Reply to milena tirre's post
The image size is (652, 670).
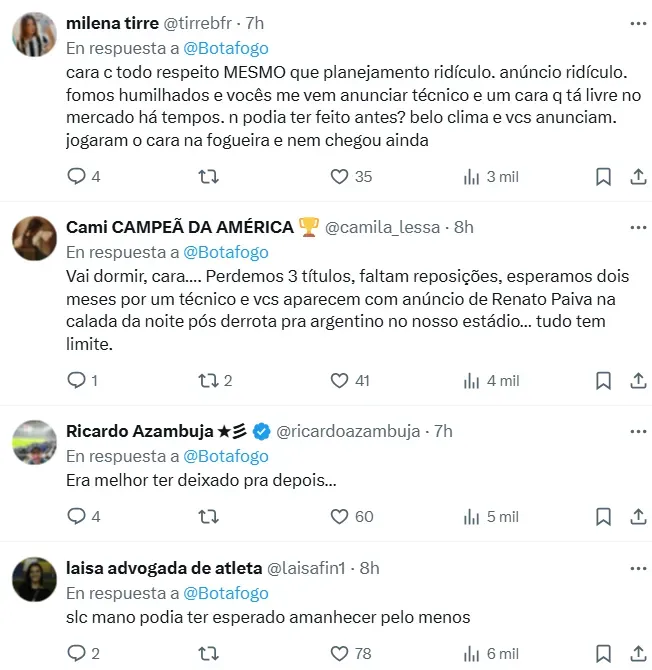tap(76, 177)
